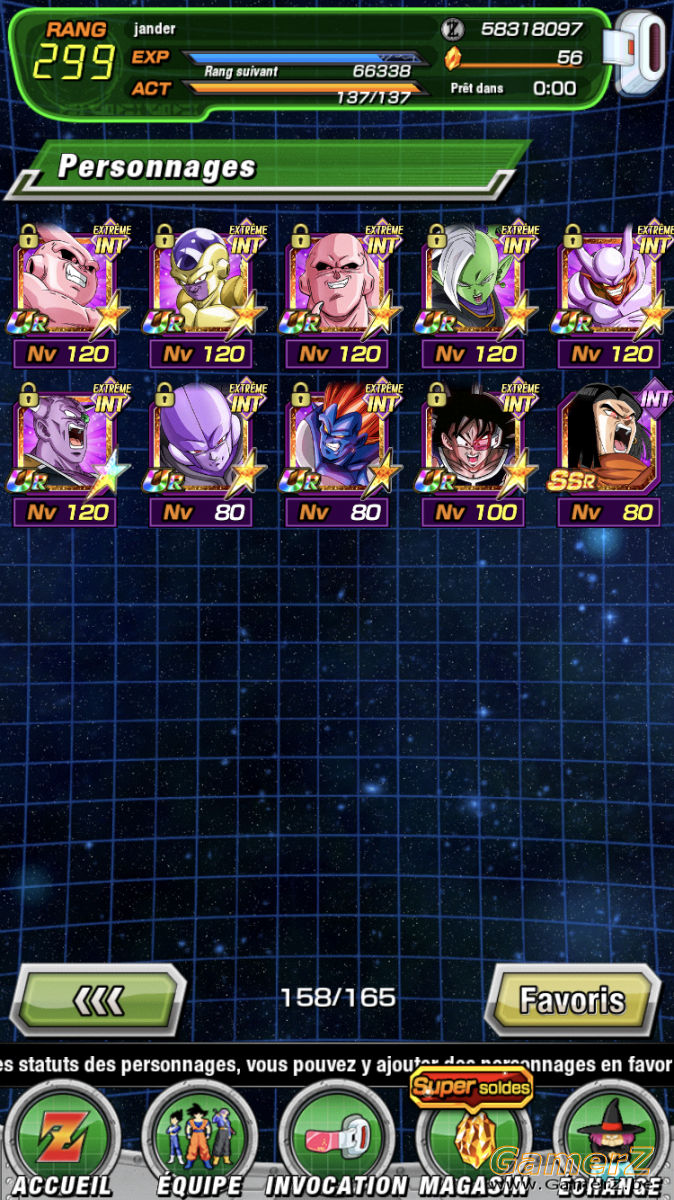Open the capsule device icon at top right
The image size is (674, 1200).
[x=641, y=55]
